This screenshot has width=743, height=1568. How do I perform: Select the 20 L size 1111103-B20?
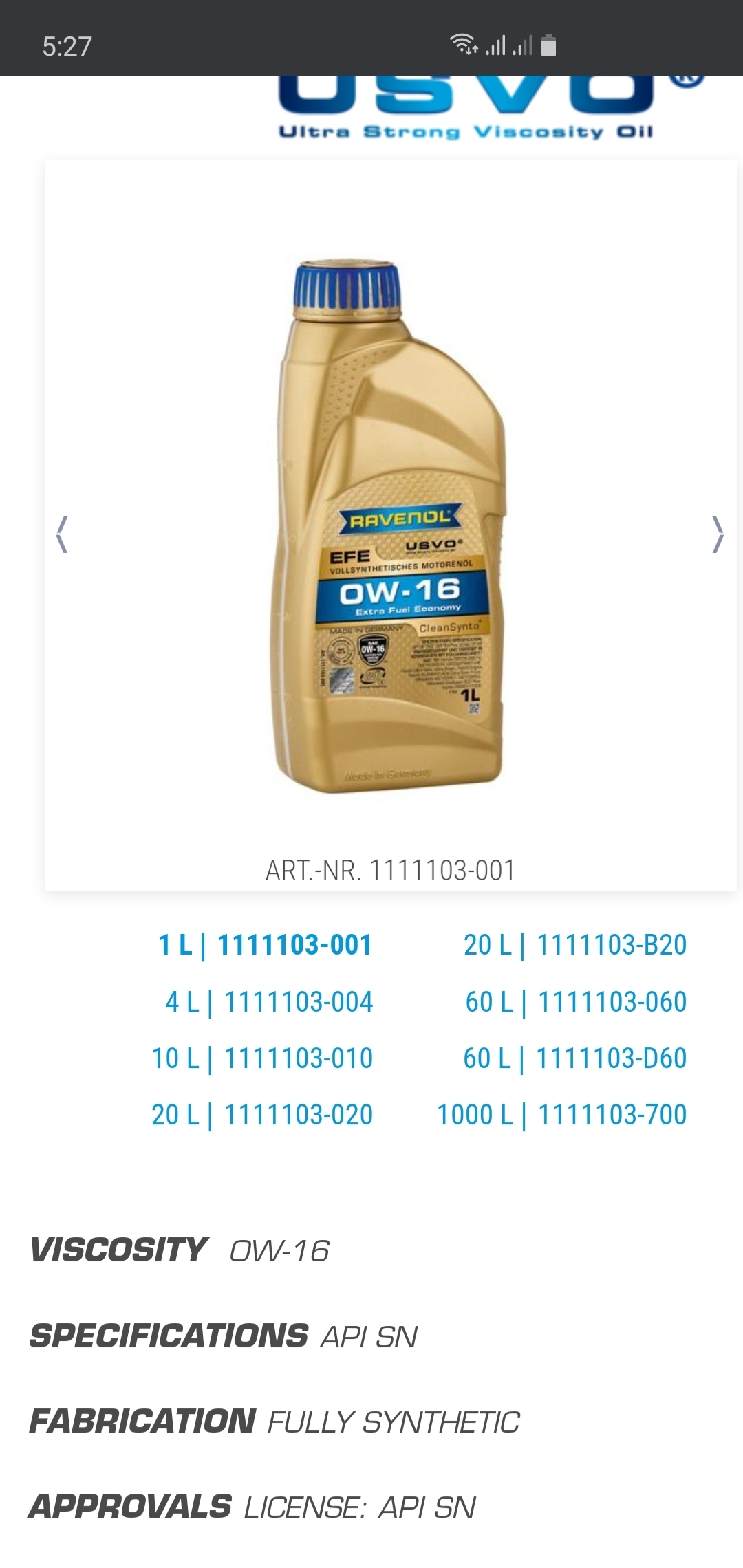[575, 945]
